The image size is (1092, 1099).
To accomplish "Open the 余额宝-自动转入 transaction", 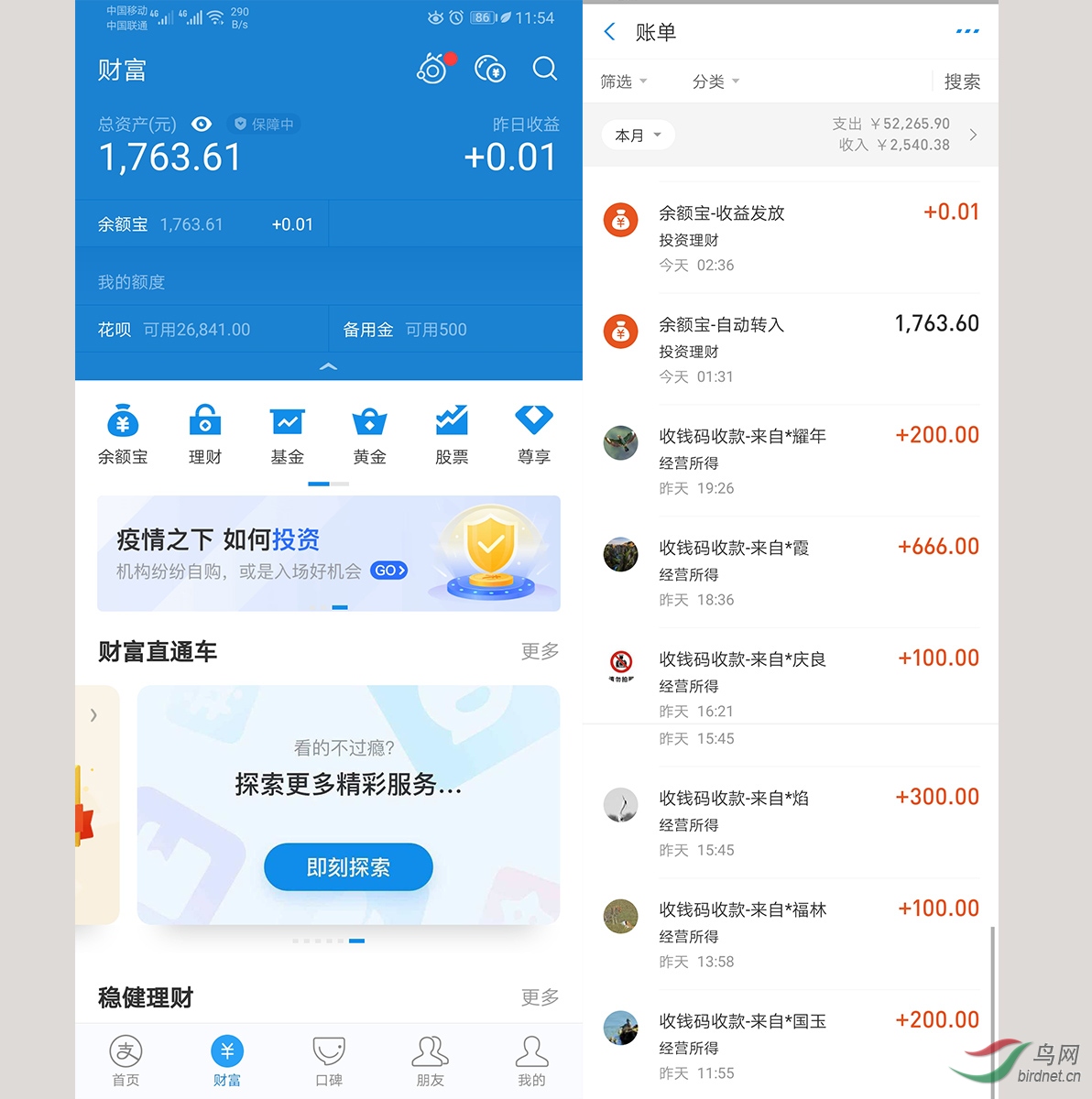I will coord(790,349).
